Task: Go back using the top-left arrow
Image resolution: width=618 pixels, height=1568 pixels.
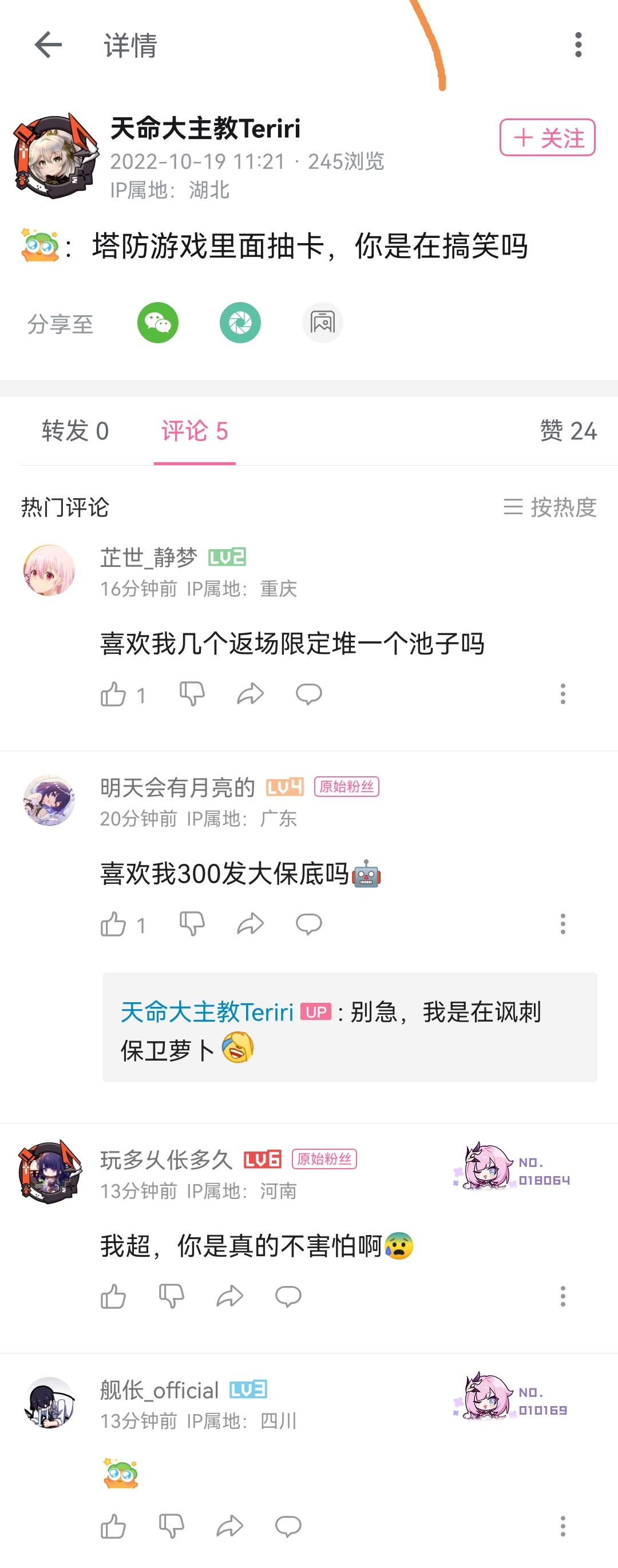Action: (48, 45)
